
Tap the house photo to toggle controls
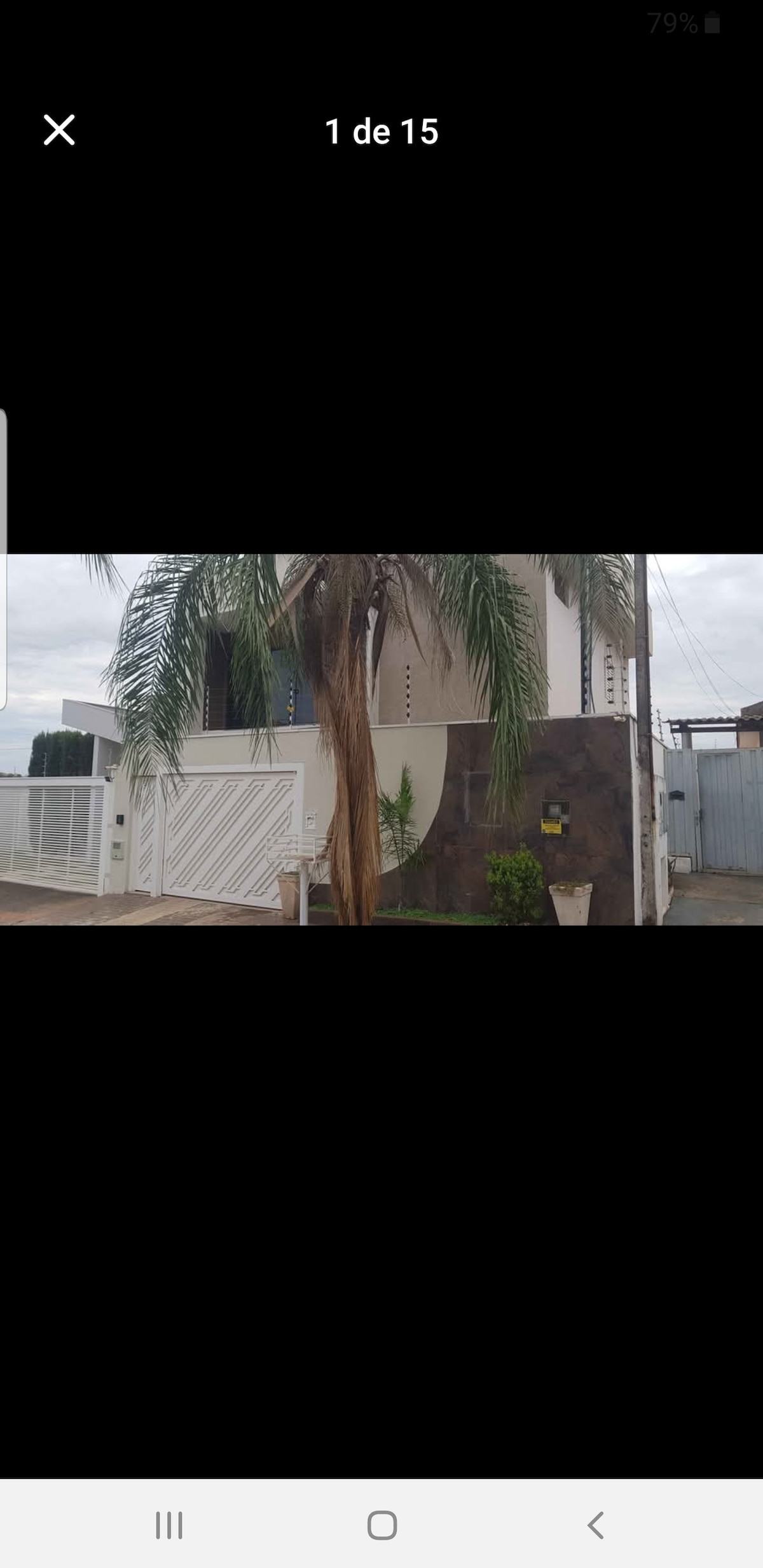coord(381,739)
